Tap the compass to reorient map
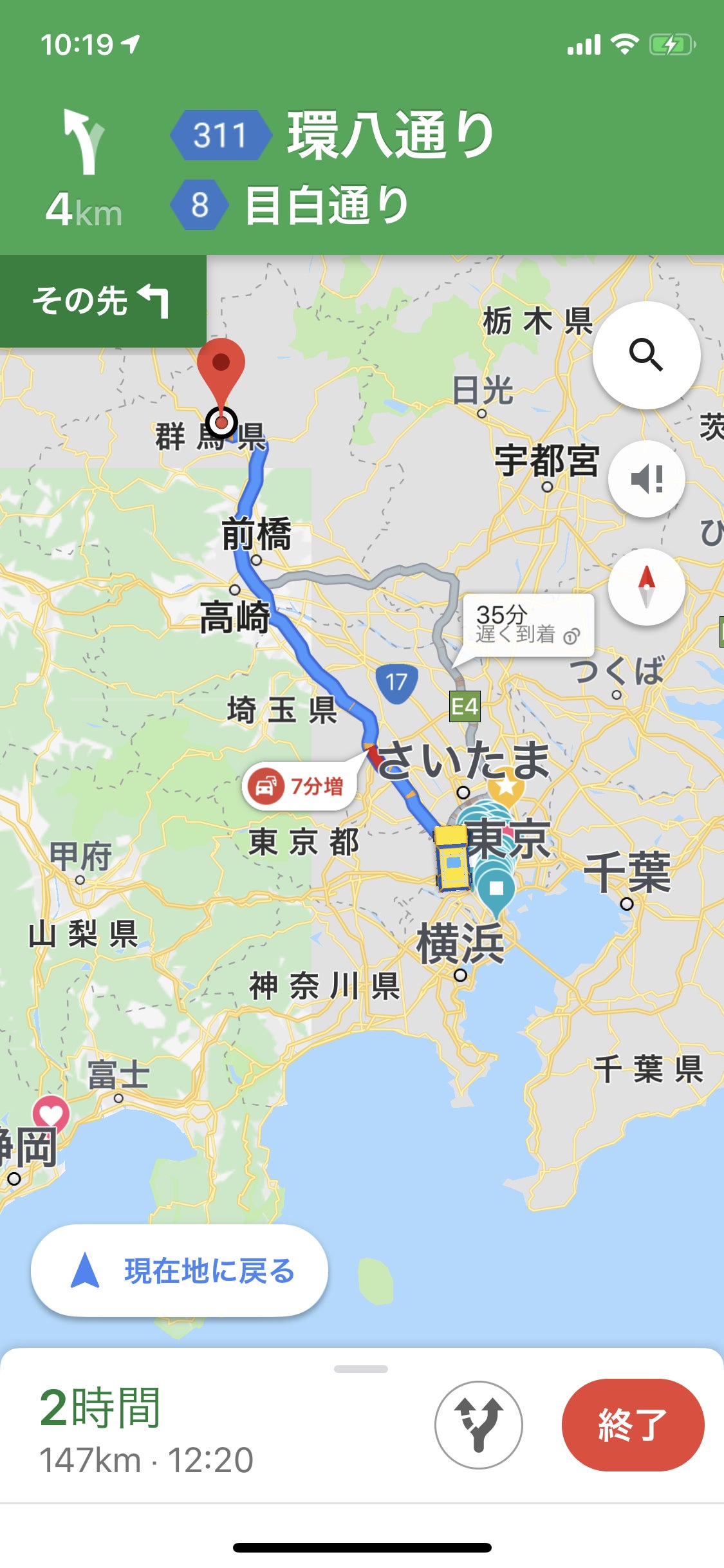 pos(646,587)
